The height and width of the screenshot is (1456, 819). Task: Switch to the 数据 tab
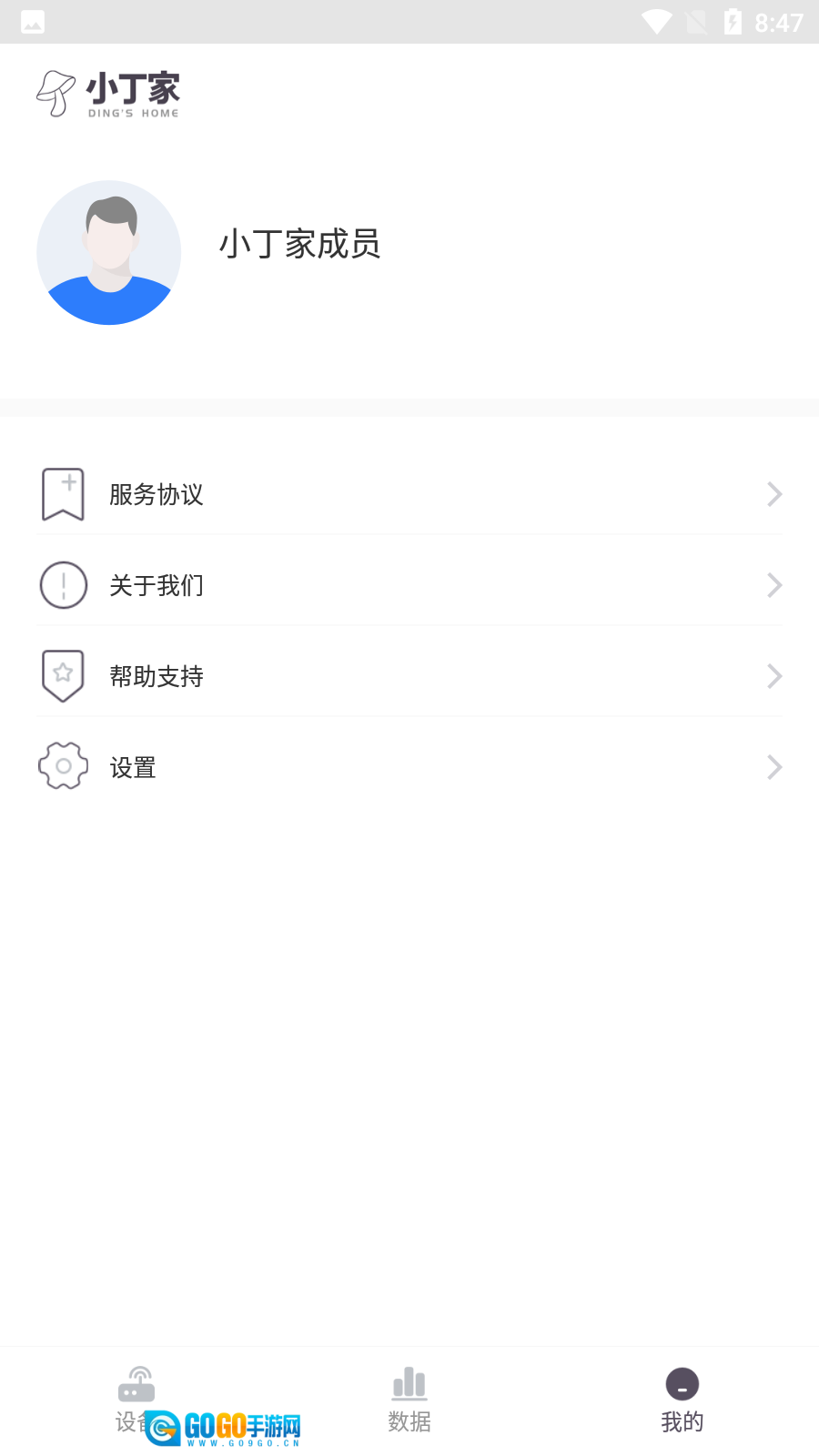point(409,1400)
